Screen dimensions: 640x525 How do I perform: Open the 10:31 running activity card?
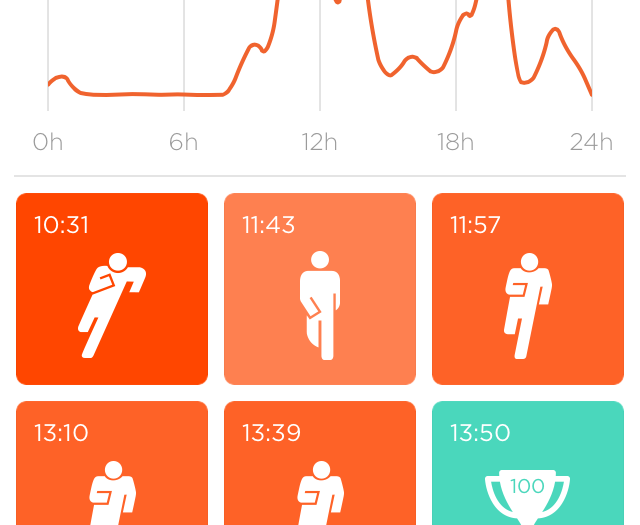(x=112, y=289)
